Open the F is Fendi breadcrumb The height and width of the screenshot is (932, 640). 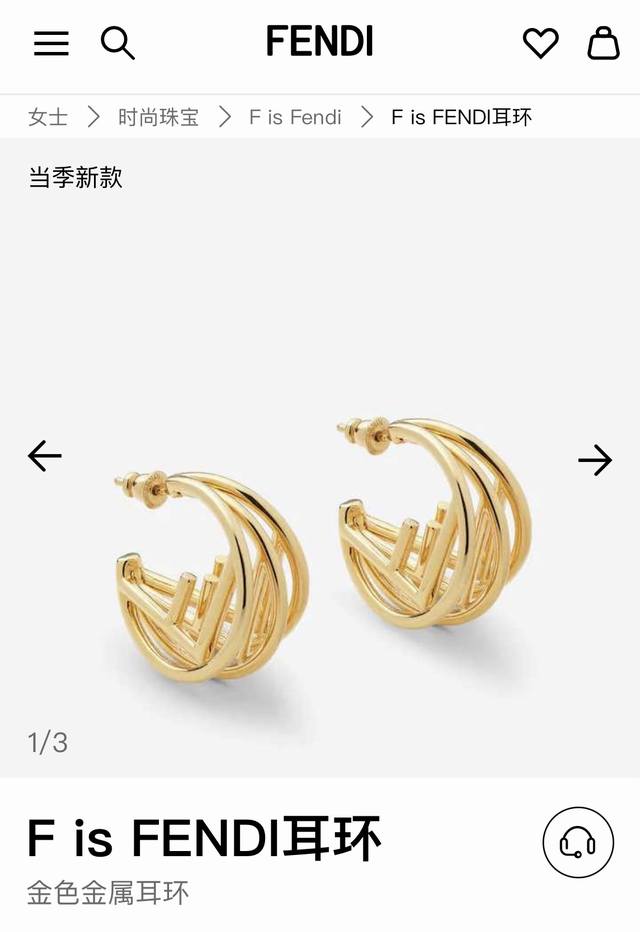[x=295, y=117]
